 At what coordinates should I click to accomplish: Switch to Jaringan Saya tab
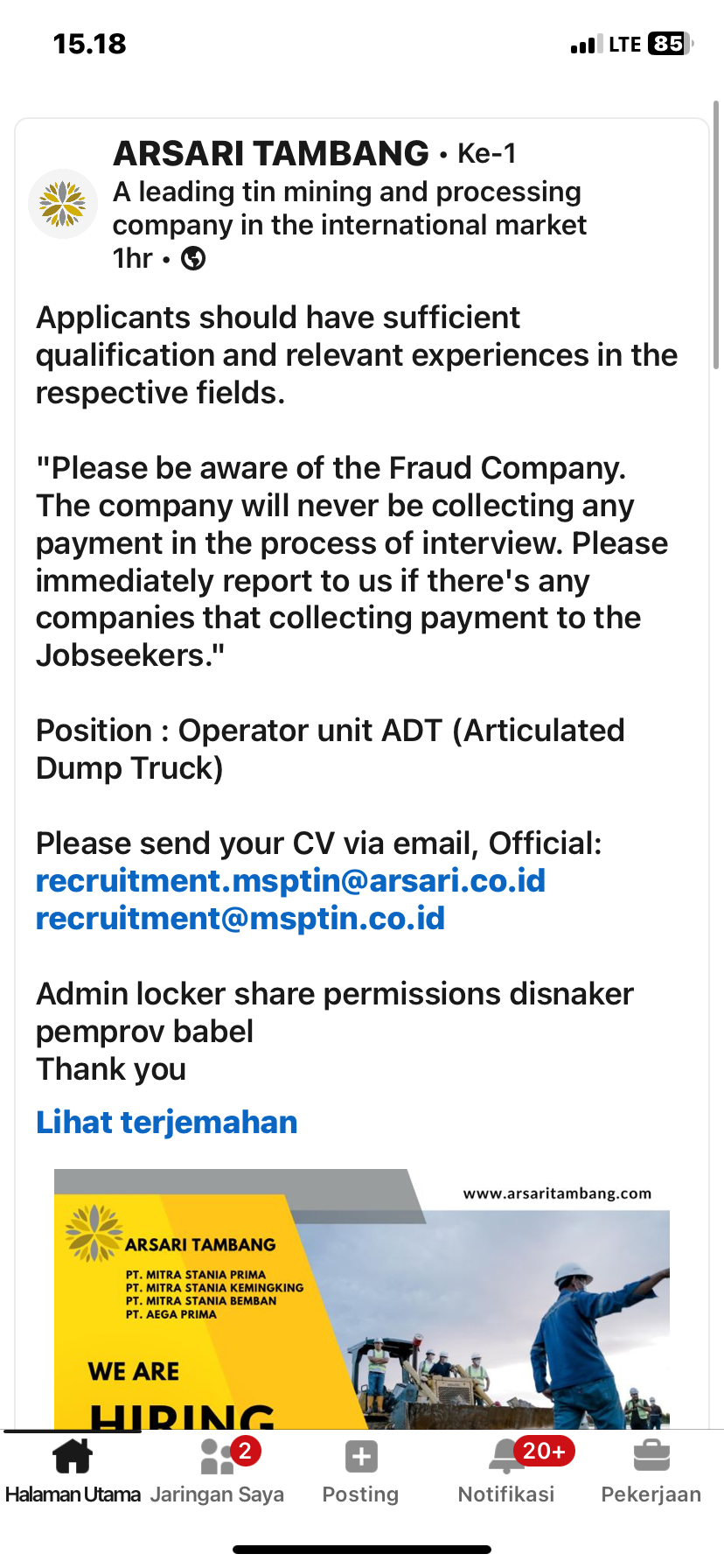point(217,1472)
